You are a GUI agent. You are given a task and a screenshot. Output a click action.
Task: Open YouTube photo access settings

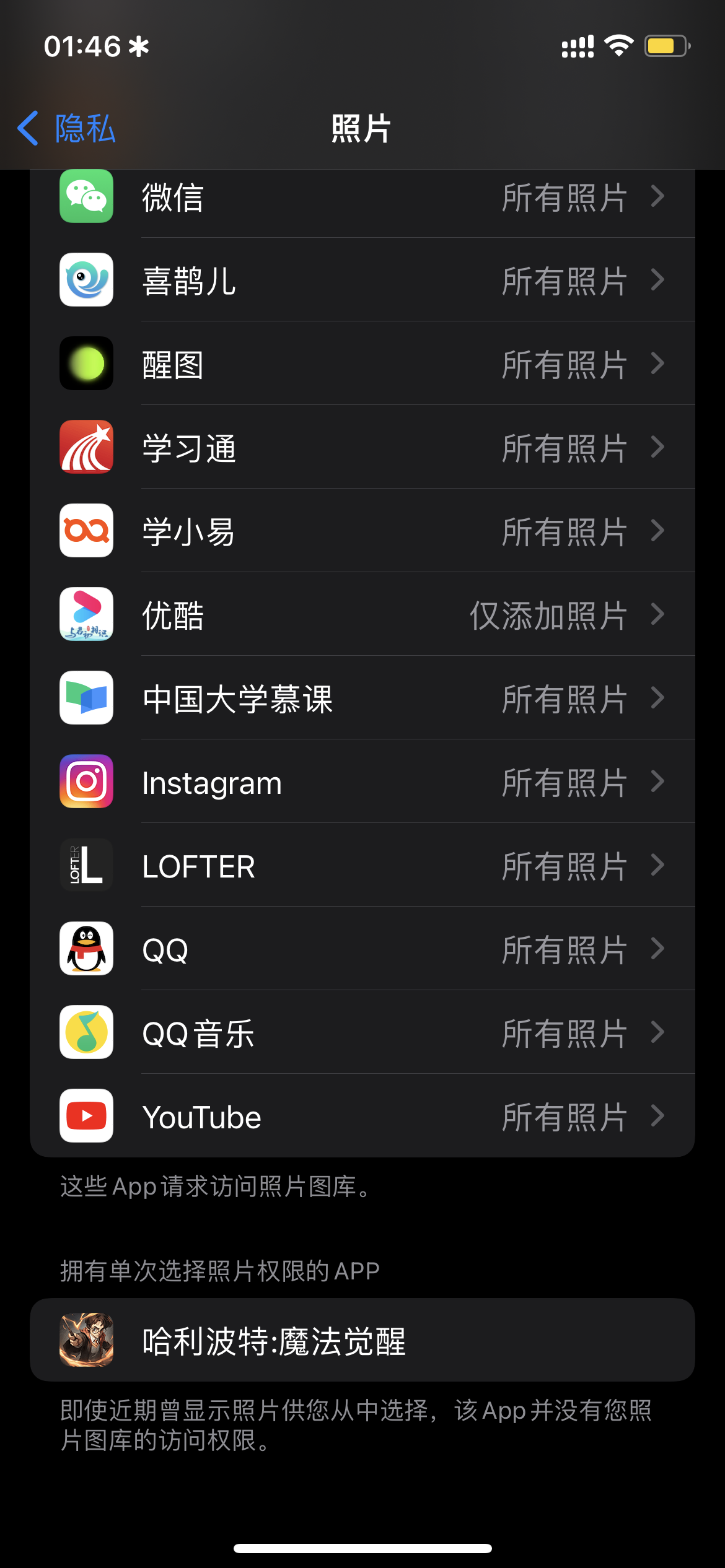tap(362, 1117)
